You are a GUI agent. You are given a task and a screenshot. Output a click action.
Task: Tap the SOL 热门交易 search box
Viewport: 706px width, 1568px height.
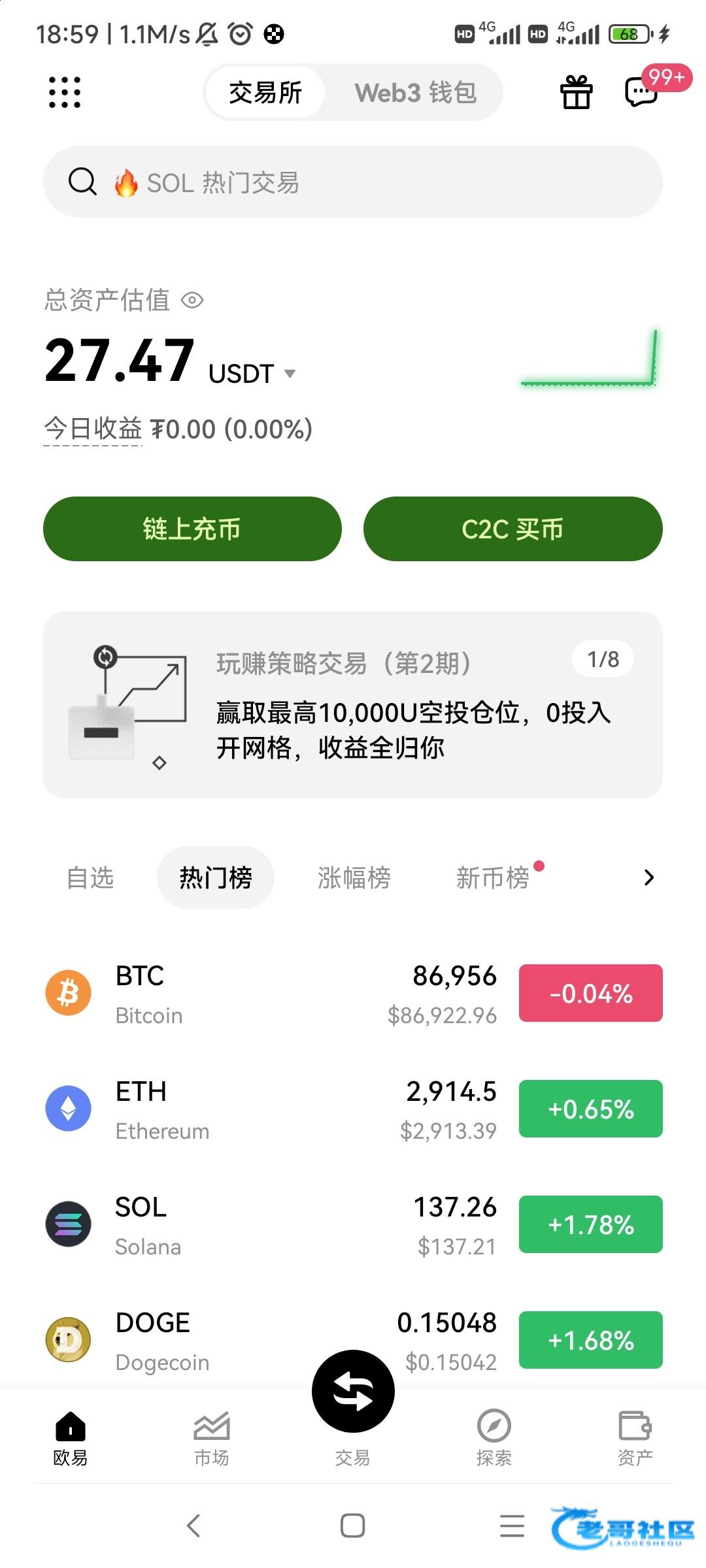click(x=353, y=182)
